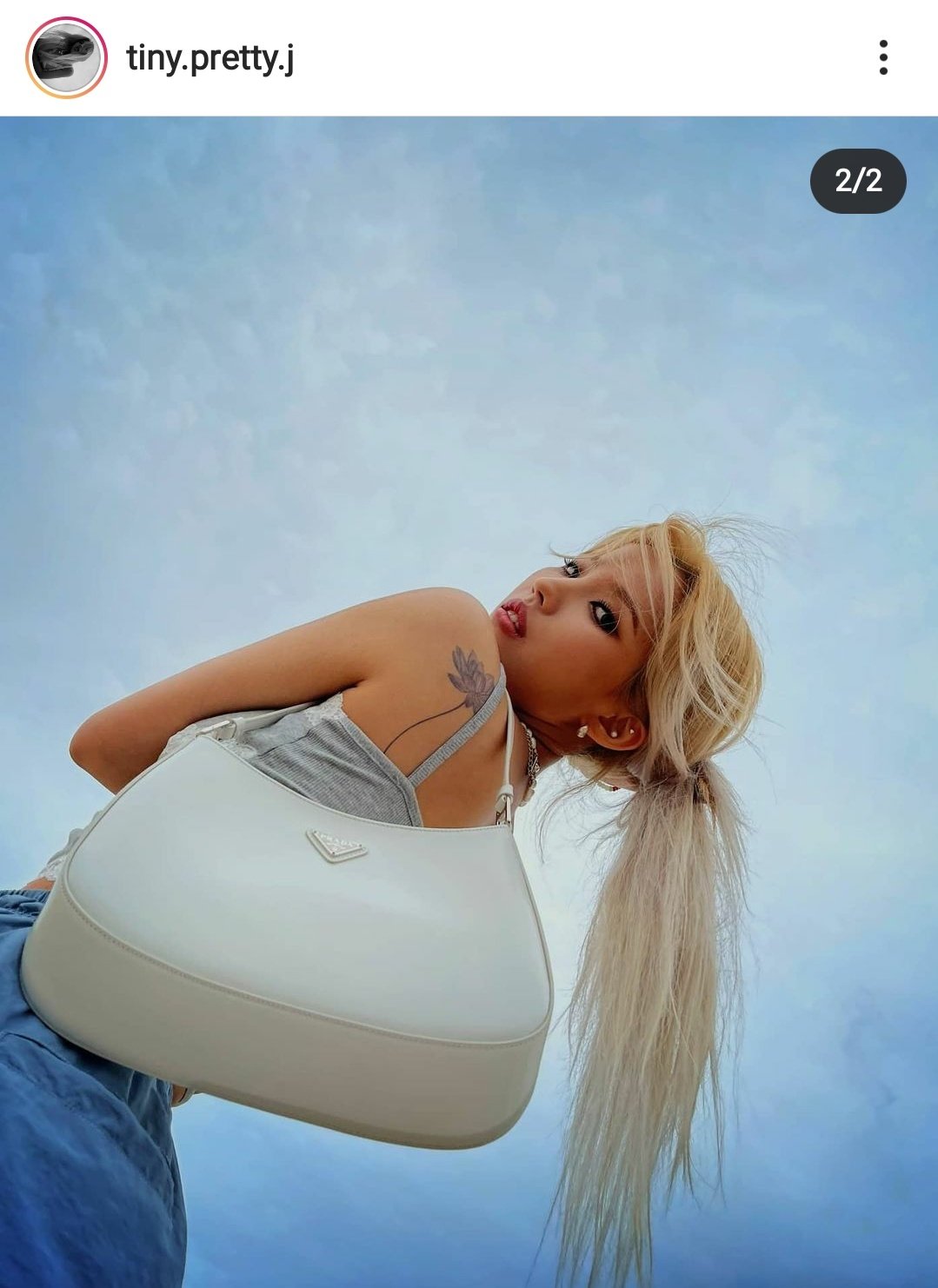The width and height of the screenshot is (938, 1288).
Task: Open tiny.pretty.j's story from the avatar
Action: click(x=66, y=58)
